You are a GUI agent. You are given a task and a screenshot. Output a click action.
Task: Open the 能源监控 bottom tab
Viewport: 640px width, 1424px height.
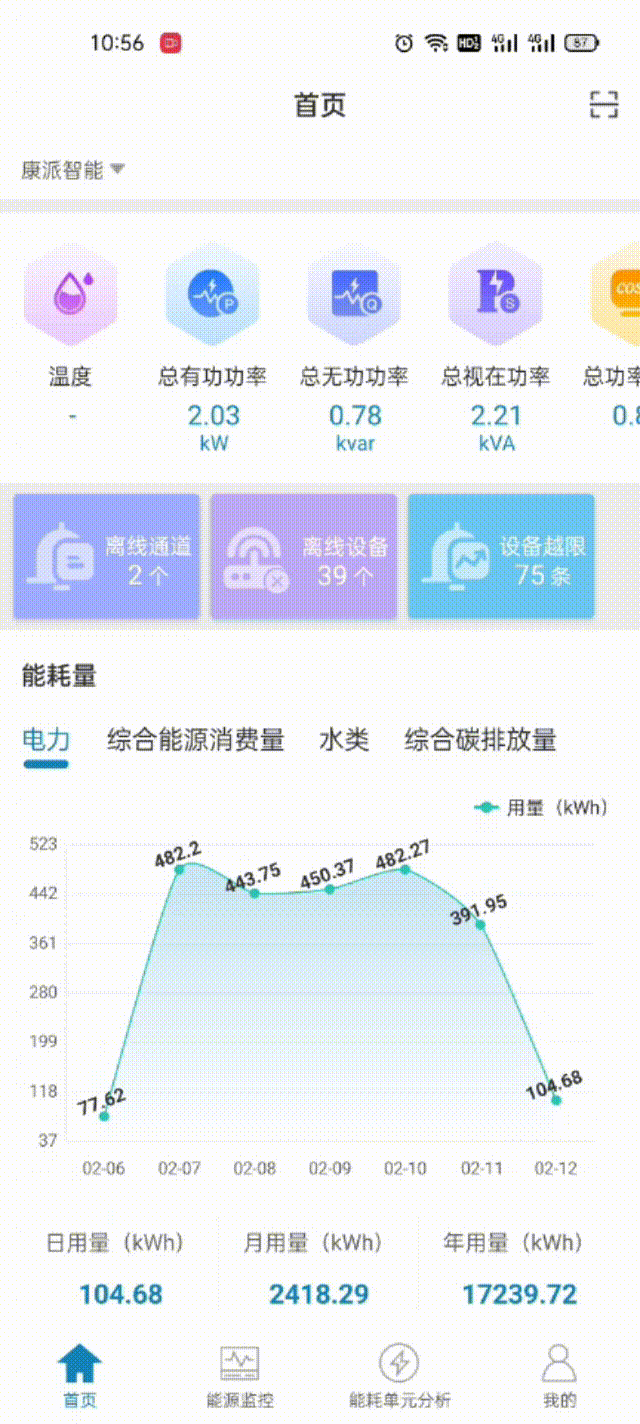(240, 1375)
